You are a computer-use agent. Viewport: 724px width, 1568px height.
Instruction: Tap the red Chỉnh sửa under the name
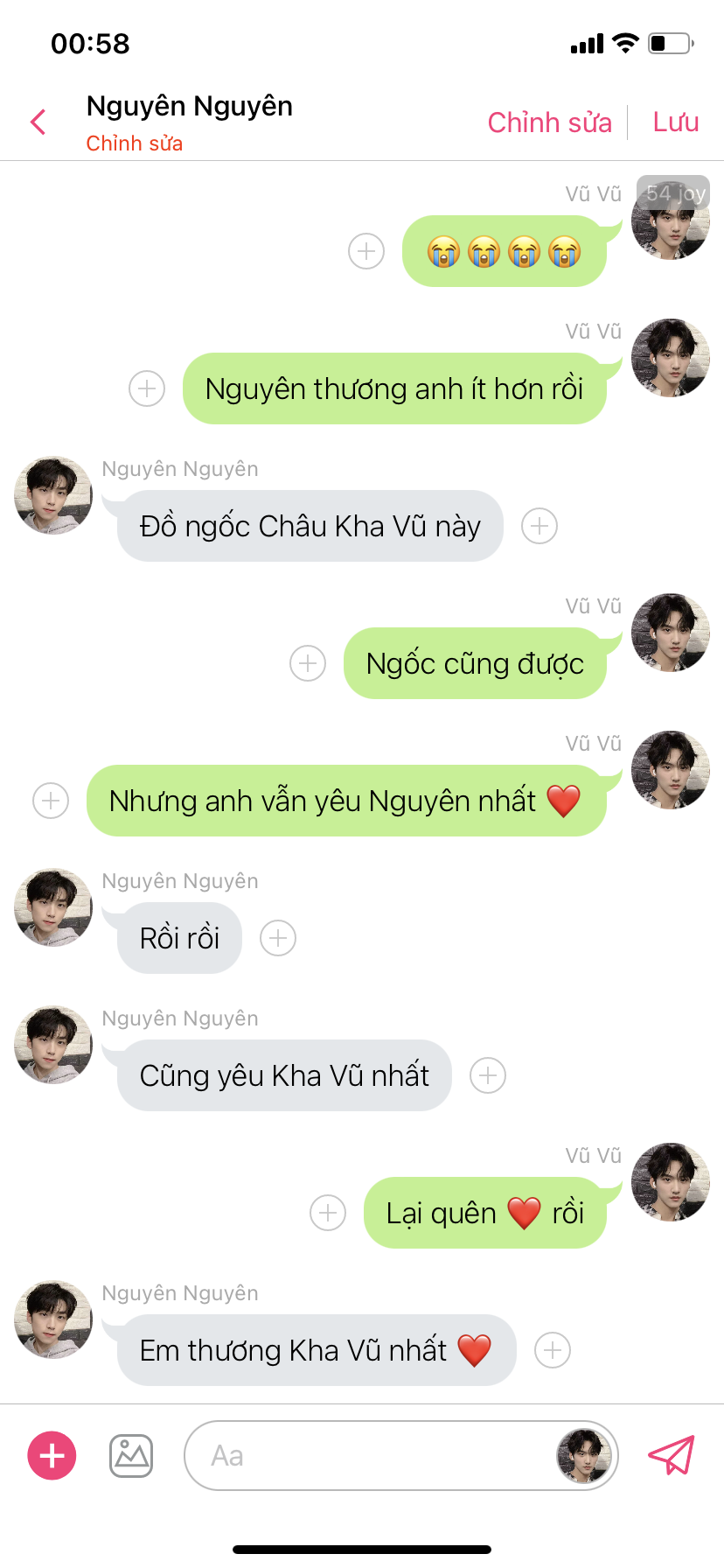(x=134, y=143)
